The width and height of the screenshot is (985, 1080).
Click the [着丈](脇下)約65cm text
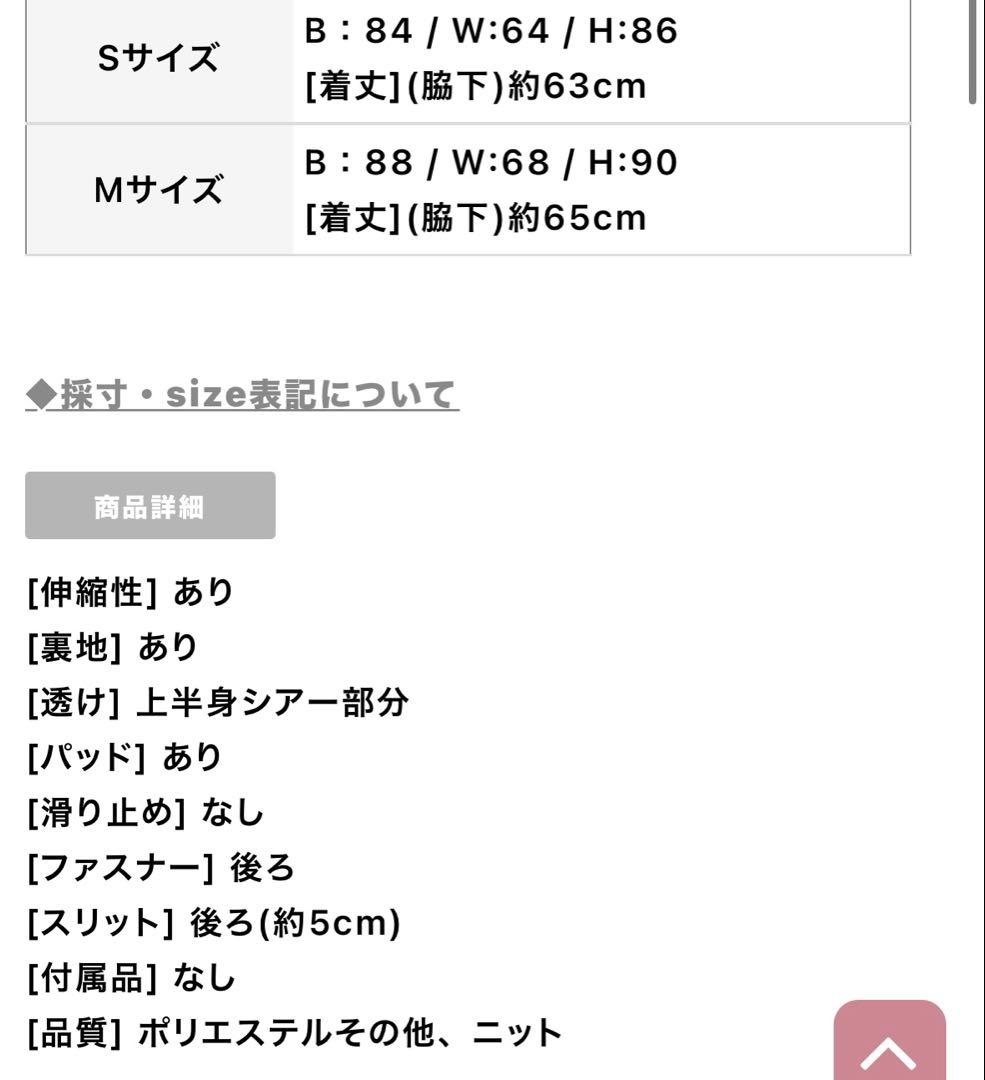(477, 217)
